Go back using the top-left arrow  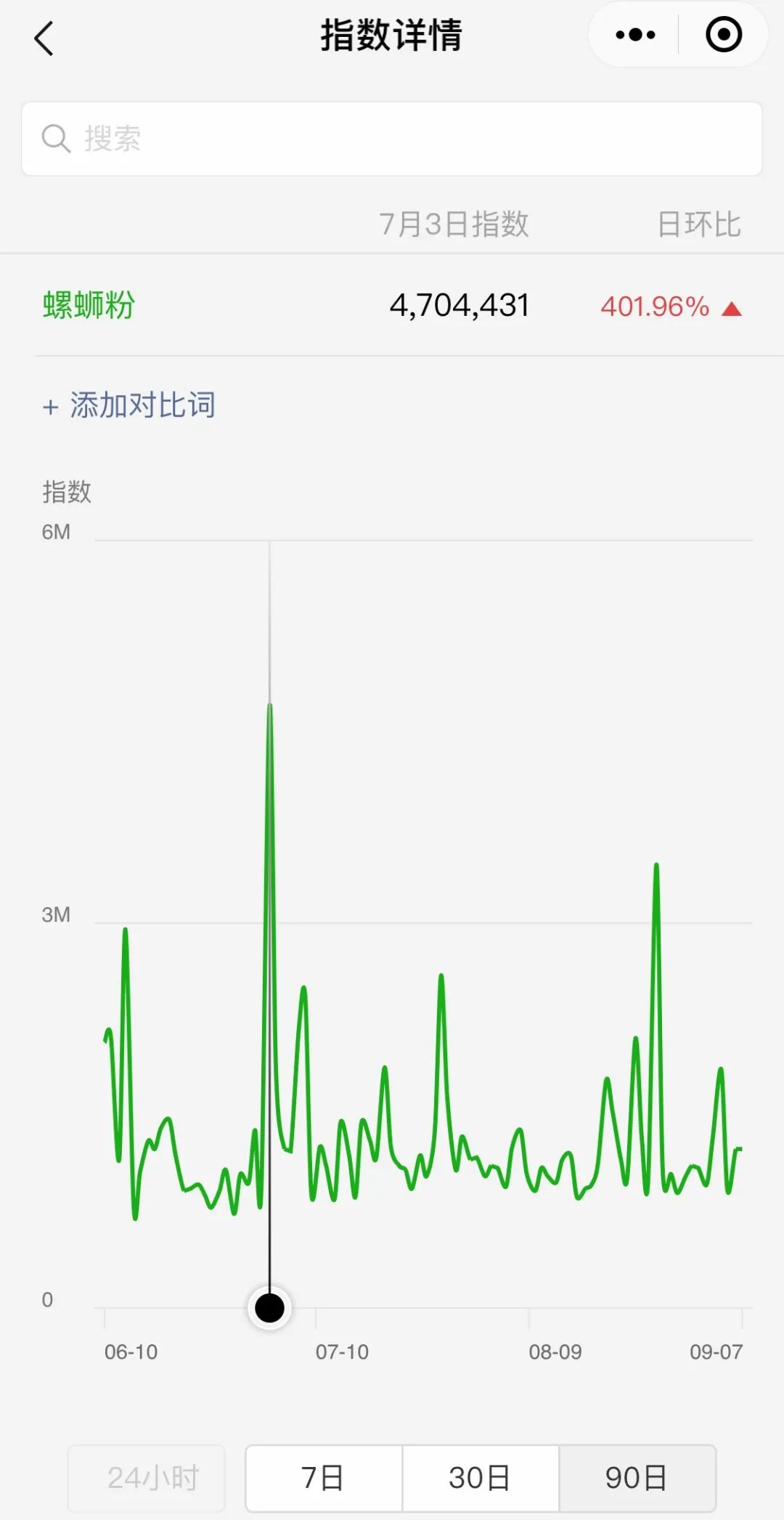pos(44,38)
